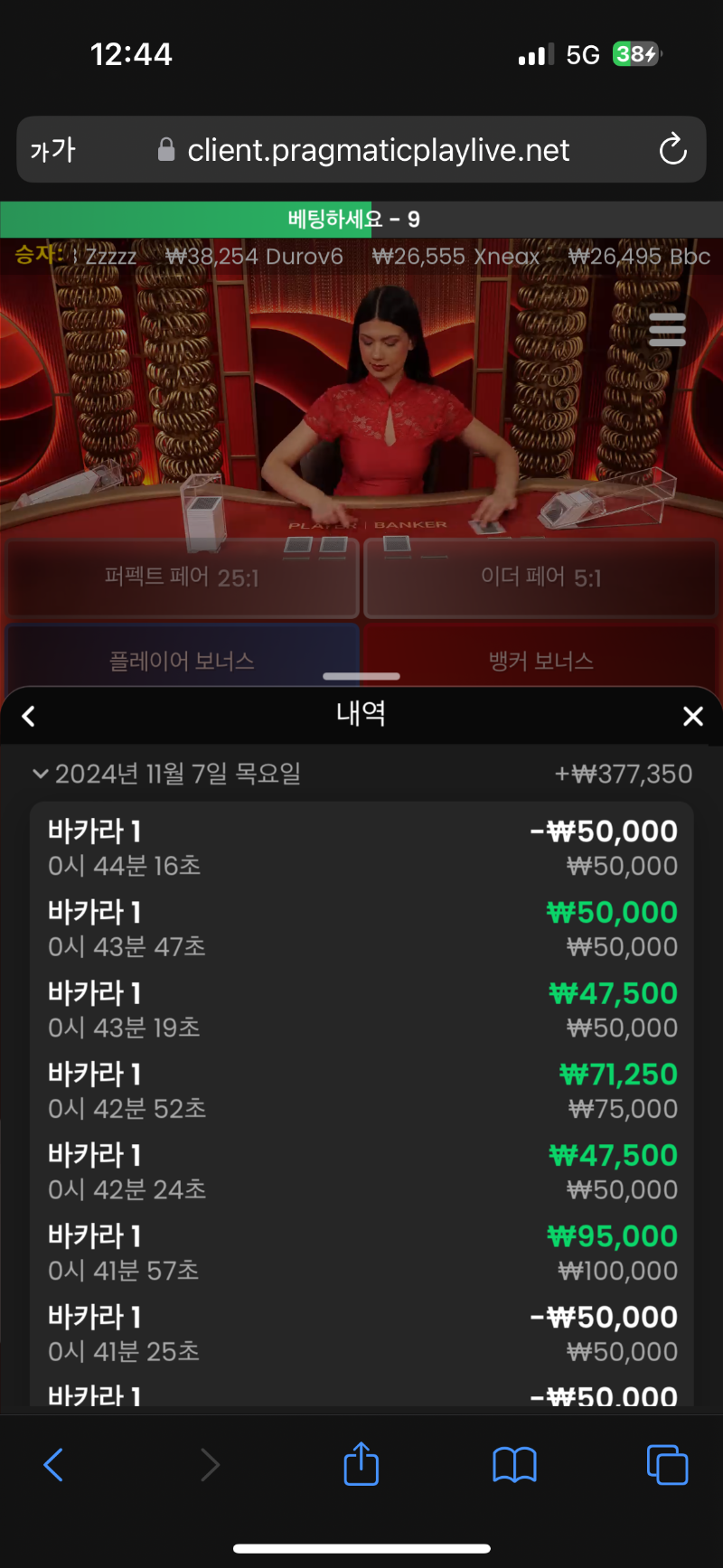Viewport: 723px width, 1568px height.
Task: Open Safari bookmarks
Action: (514, 1465)
